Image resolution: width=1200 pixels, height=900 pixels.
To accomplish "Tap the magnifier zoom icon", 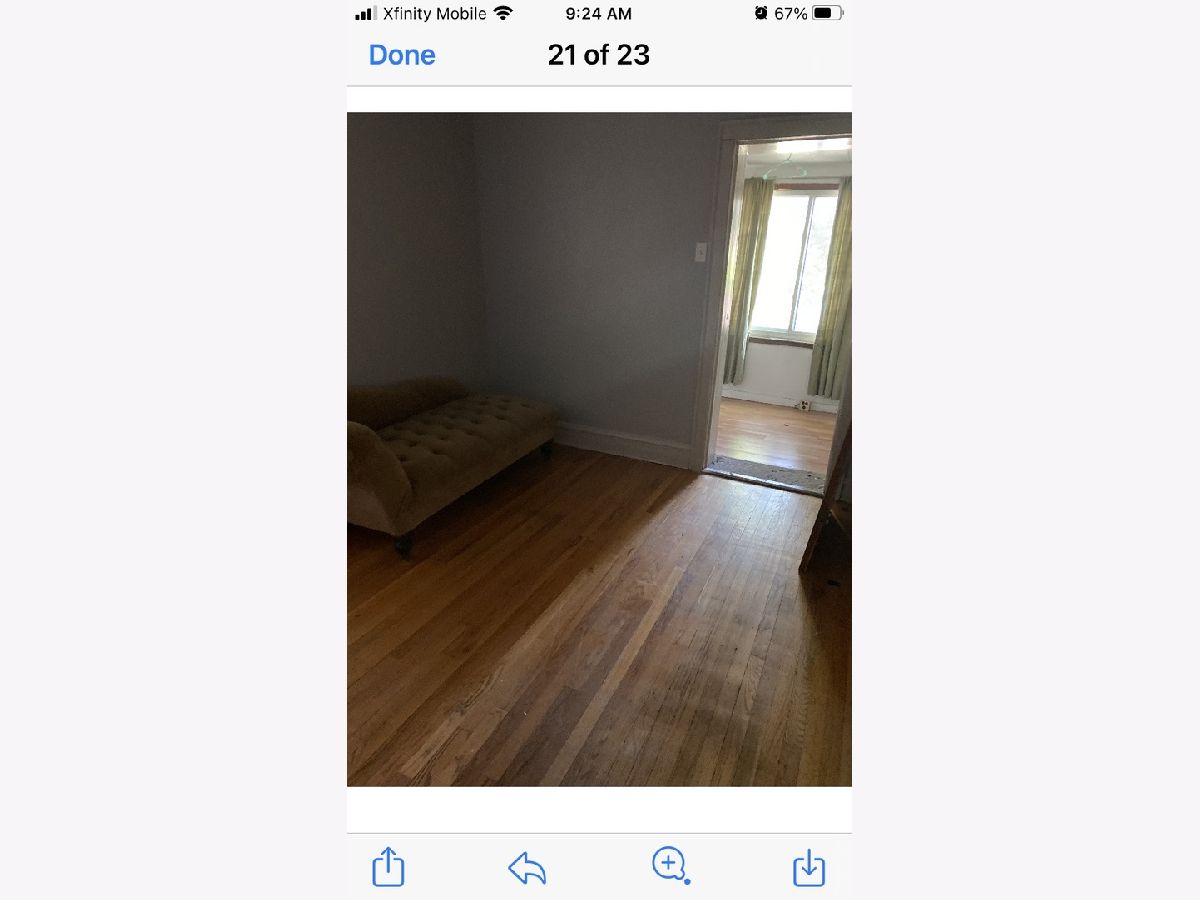I will pos(669,864).
